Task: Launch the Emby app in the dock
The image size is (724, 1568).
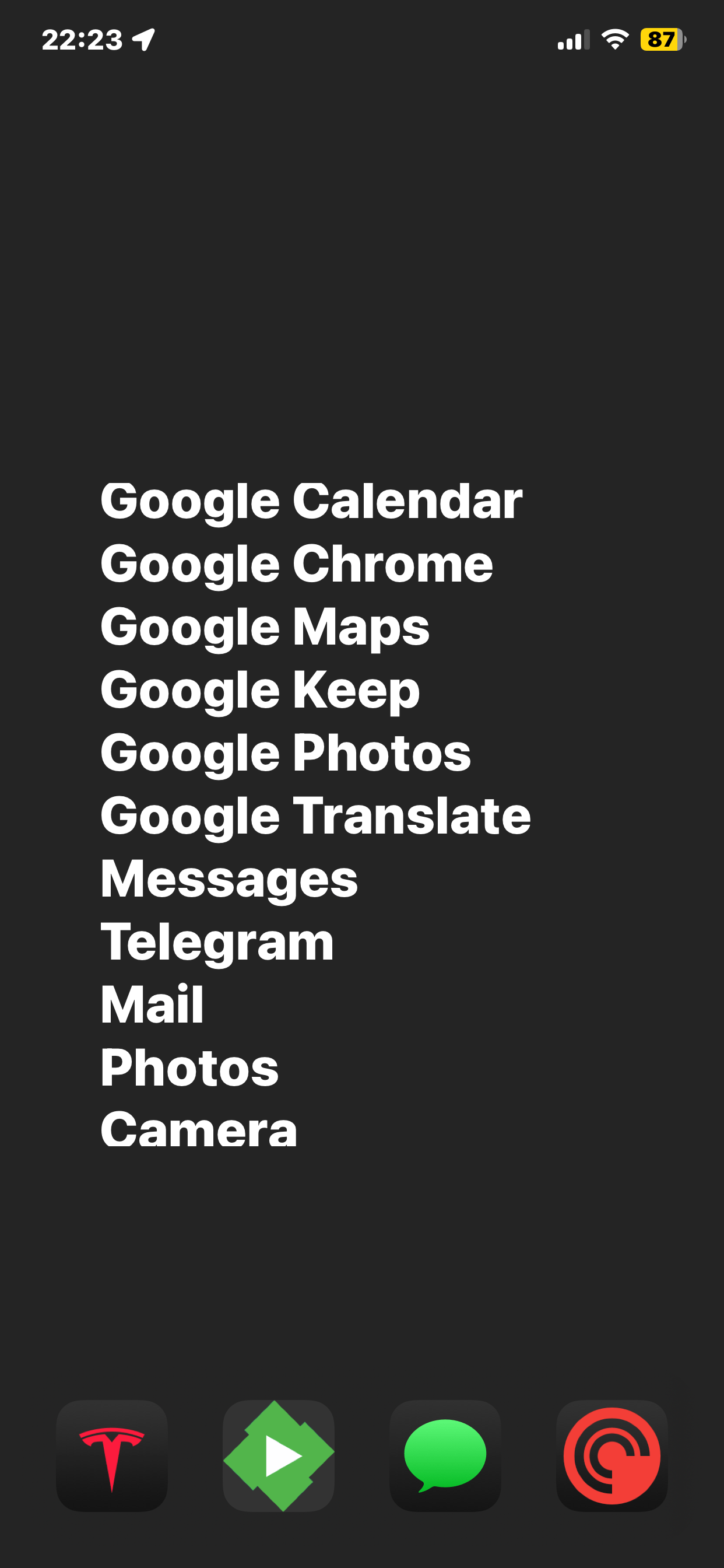Action: 279,1455
